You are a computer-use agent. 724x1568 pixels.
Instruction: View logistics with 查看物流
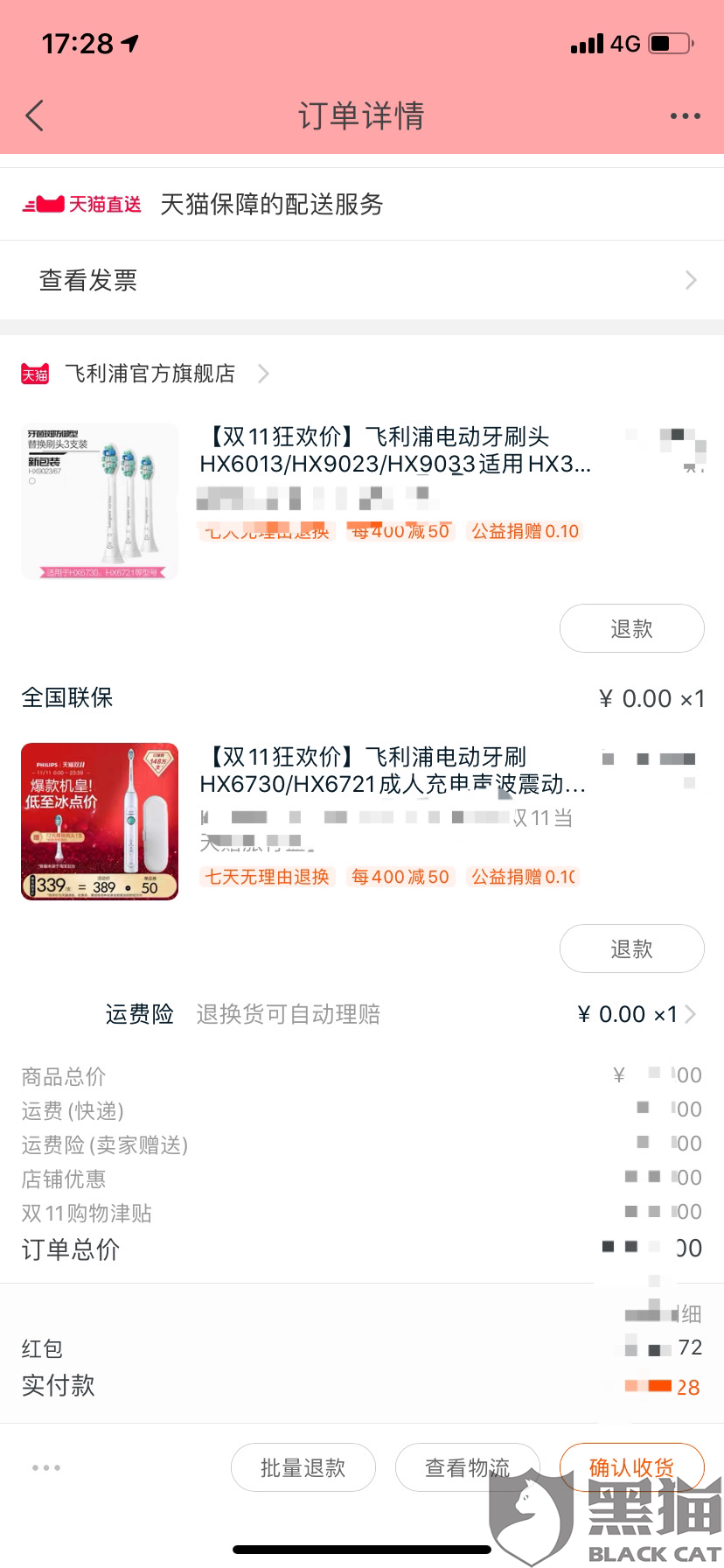pos(468,1467)
